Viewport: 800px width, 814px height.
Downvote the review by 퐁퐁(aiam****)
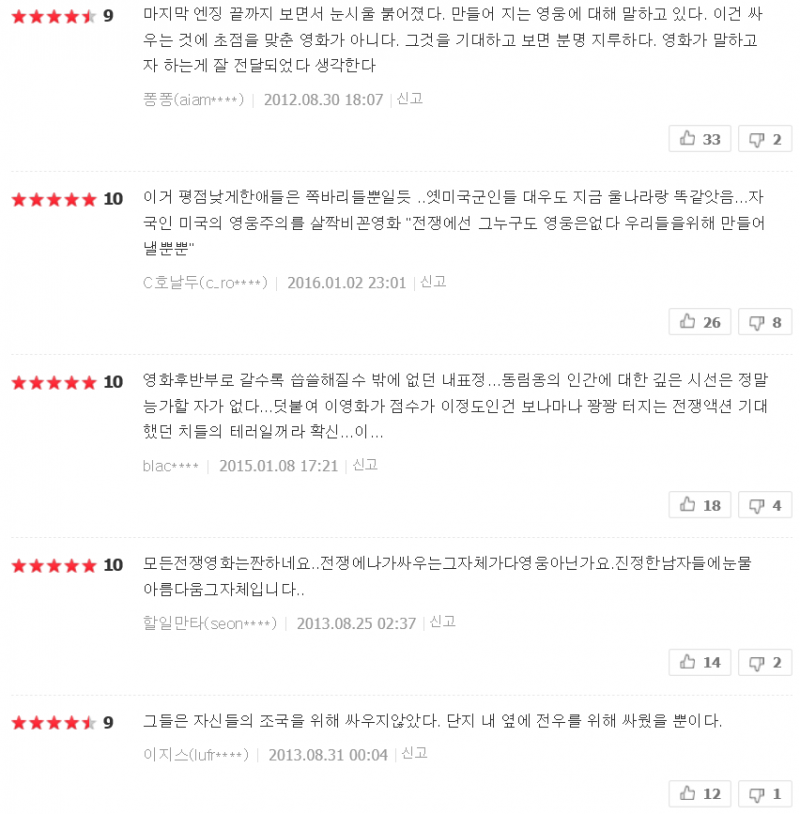[765, 139]
